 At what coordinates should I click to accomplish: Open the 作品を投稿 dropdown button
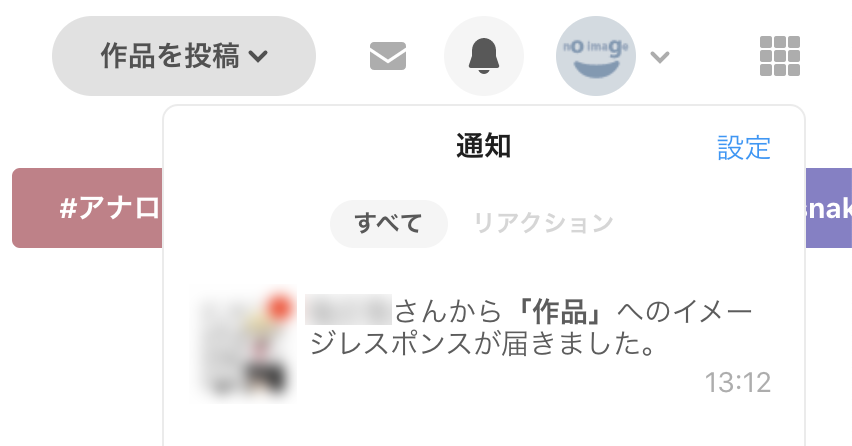tap(184, 56)
